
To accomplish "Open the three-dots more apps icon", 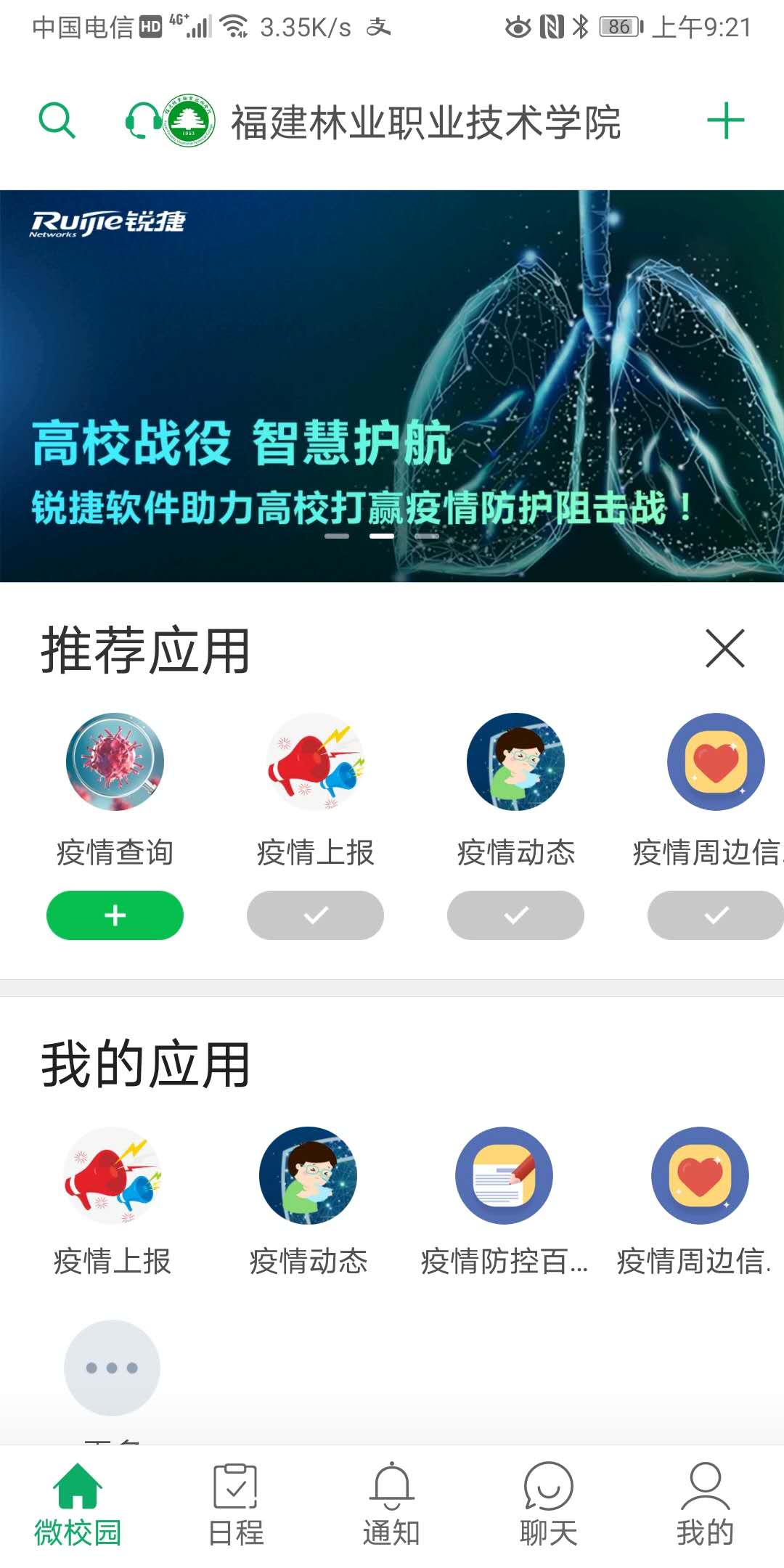I will pyautogui.click(x=113, y=1368).
